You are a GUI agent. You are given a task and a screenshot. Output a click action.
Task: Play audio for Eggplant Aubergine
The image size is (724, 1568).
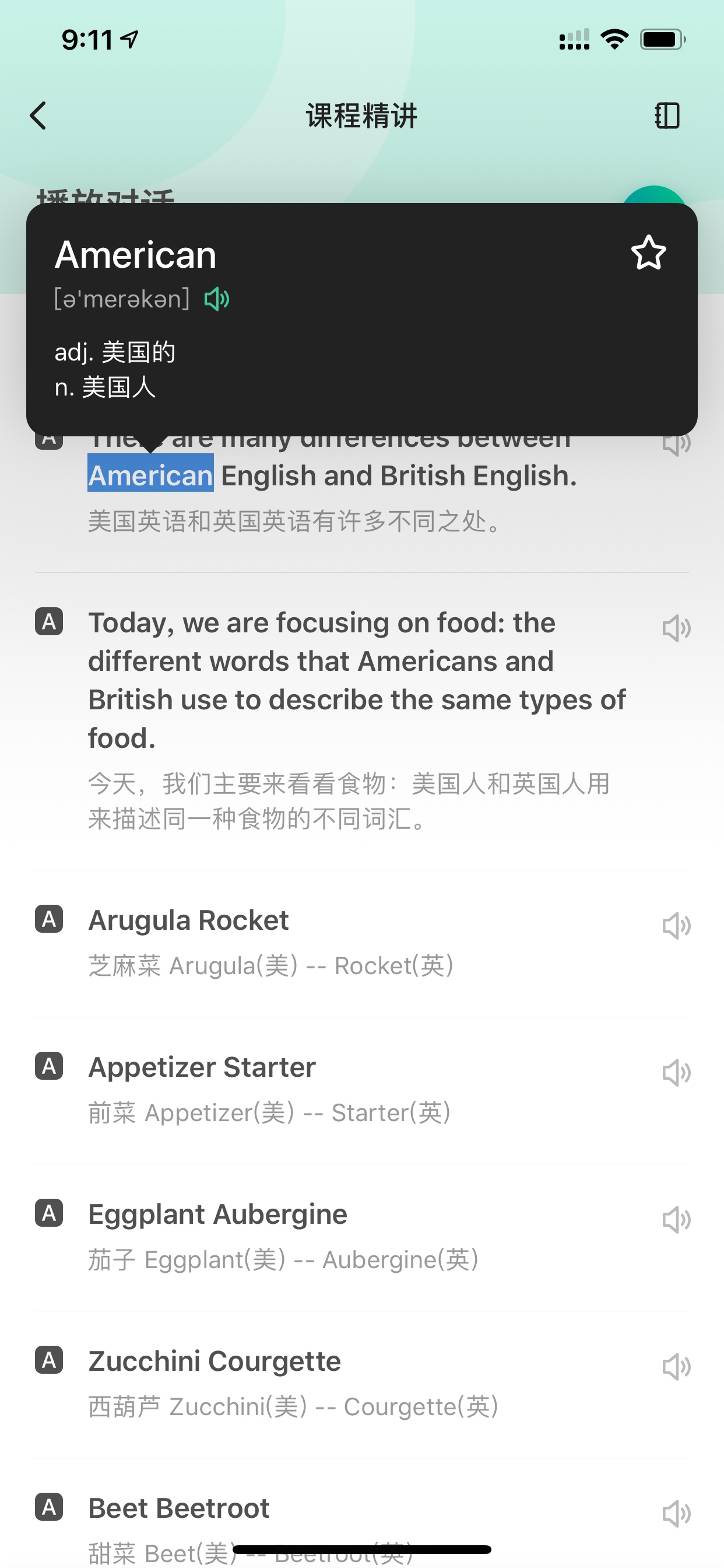[x=676, y=1220]
